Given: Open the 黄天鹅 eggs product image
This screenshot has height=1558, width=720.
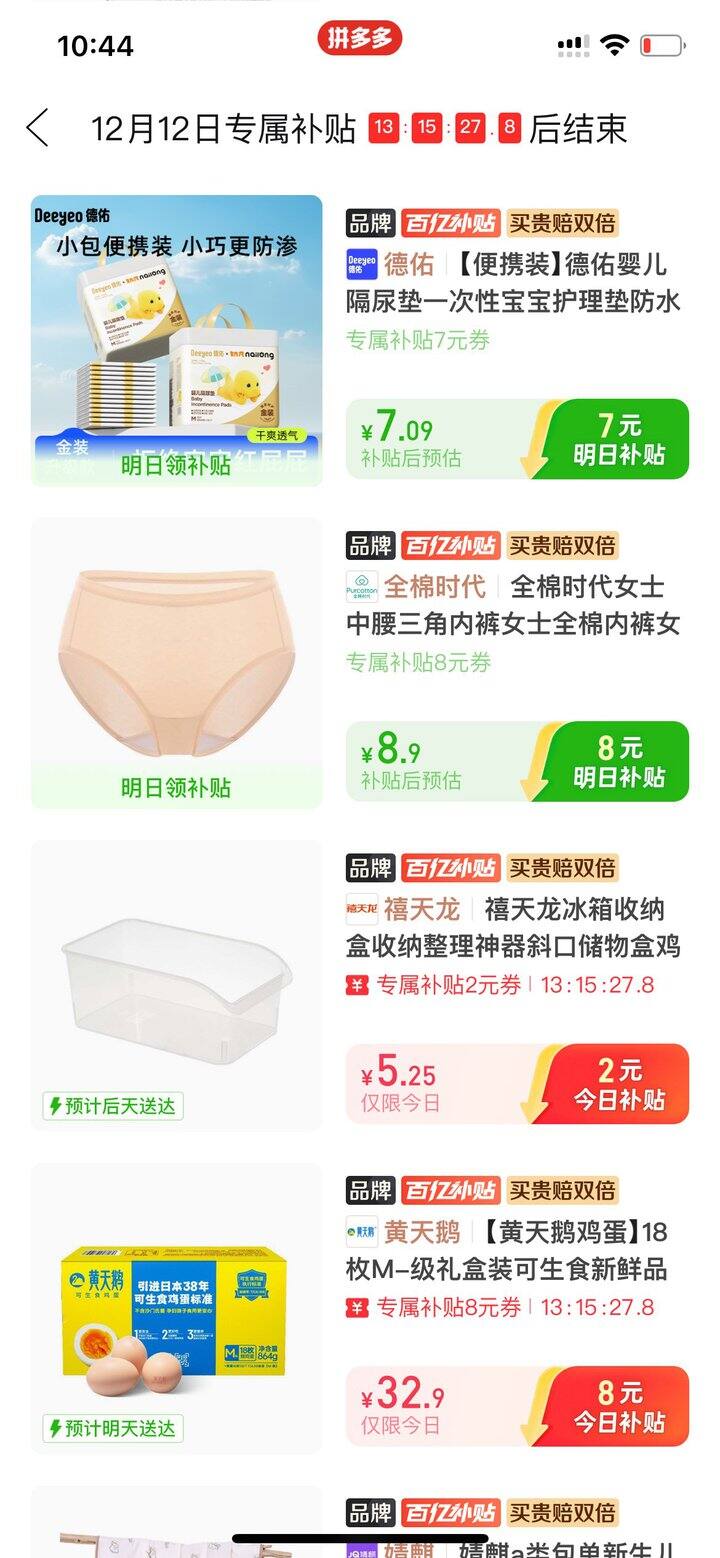Looking at the screenshot, I should point(176,1307).
